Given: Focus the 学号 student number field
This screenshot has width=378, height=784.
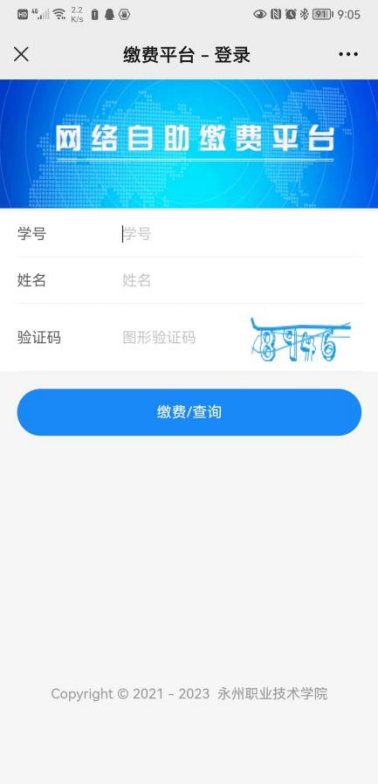Looking at the screenshot, I should point(242,234).
